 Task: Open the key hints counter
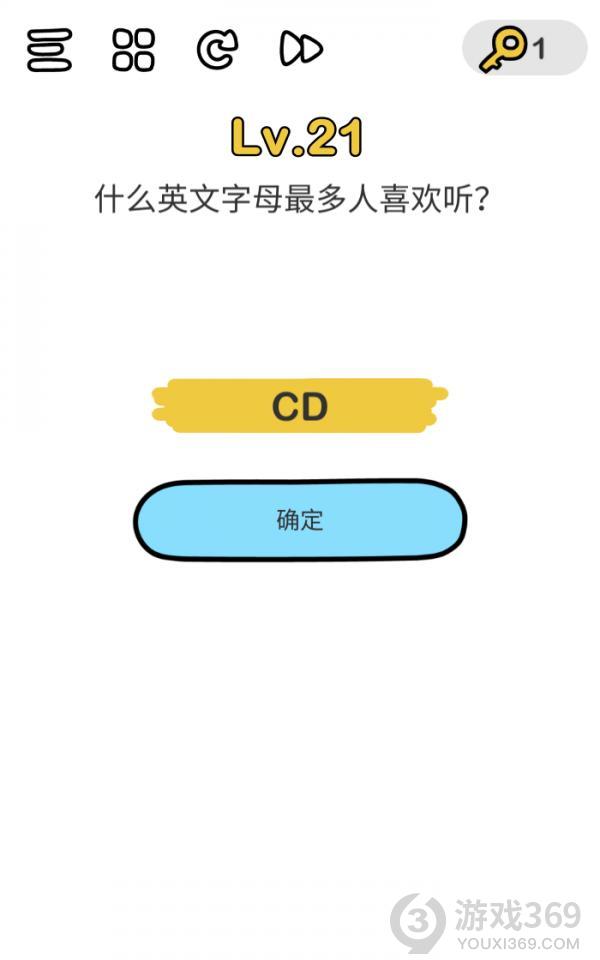click(x=524, y=48)
